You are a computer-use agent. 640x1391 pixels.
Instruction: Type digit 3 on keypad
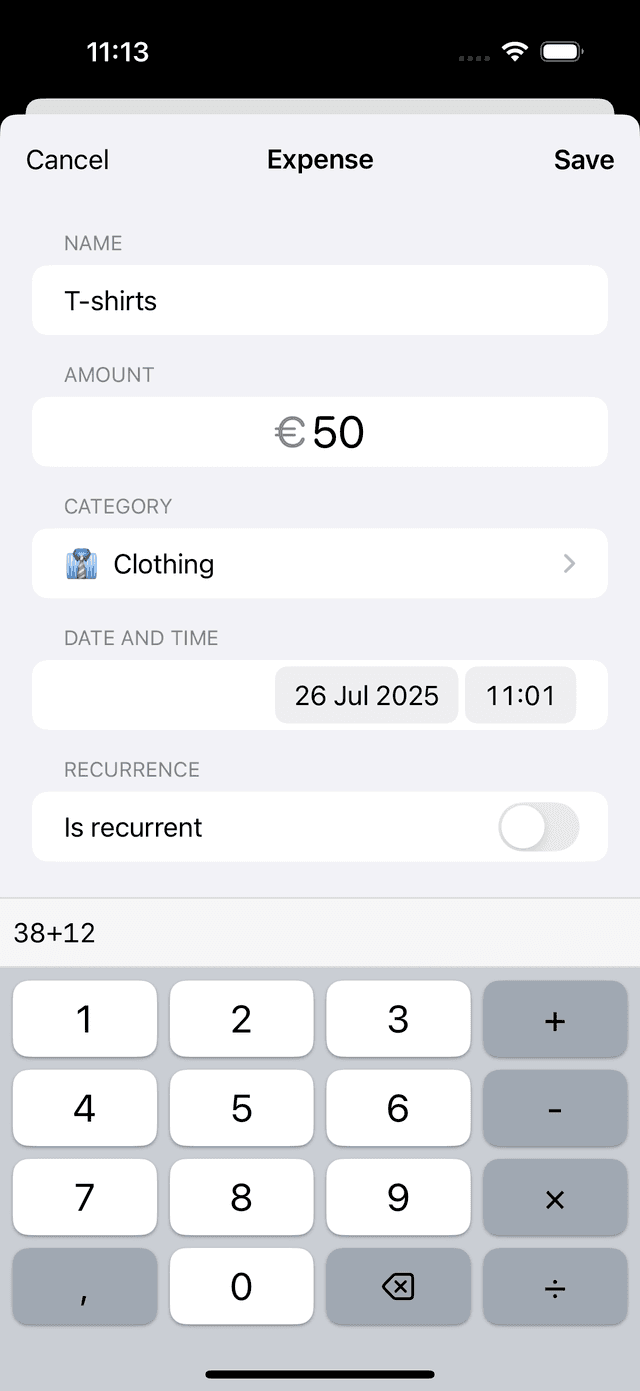coord(398,1019)
